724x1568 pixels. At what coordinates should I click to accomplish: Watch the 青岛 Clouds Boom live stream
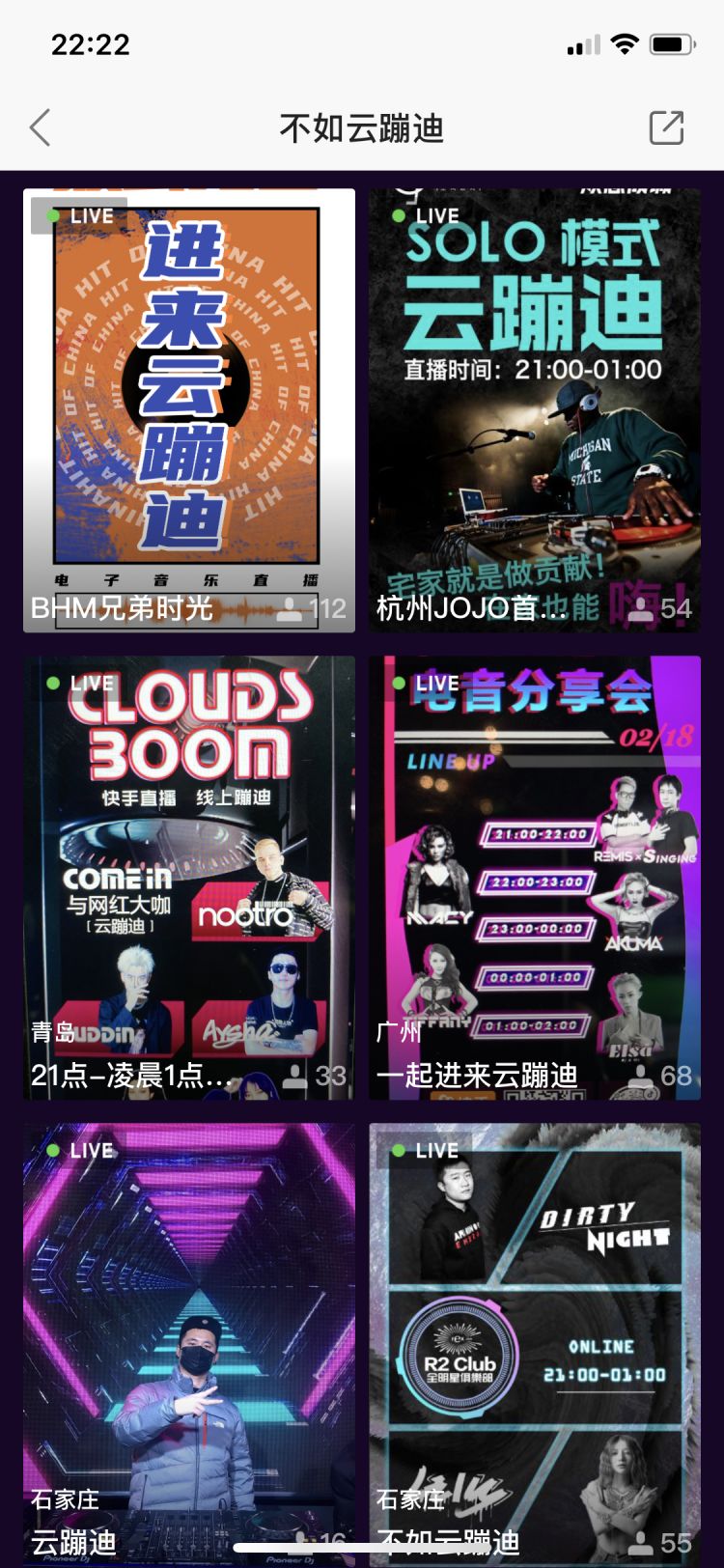[x=189, y=877]
